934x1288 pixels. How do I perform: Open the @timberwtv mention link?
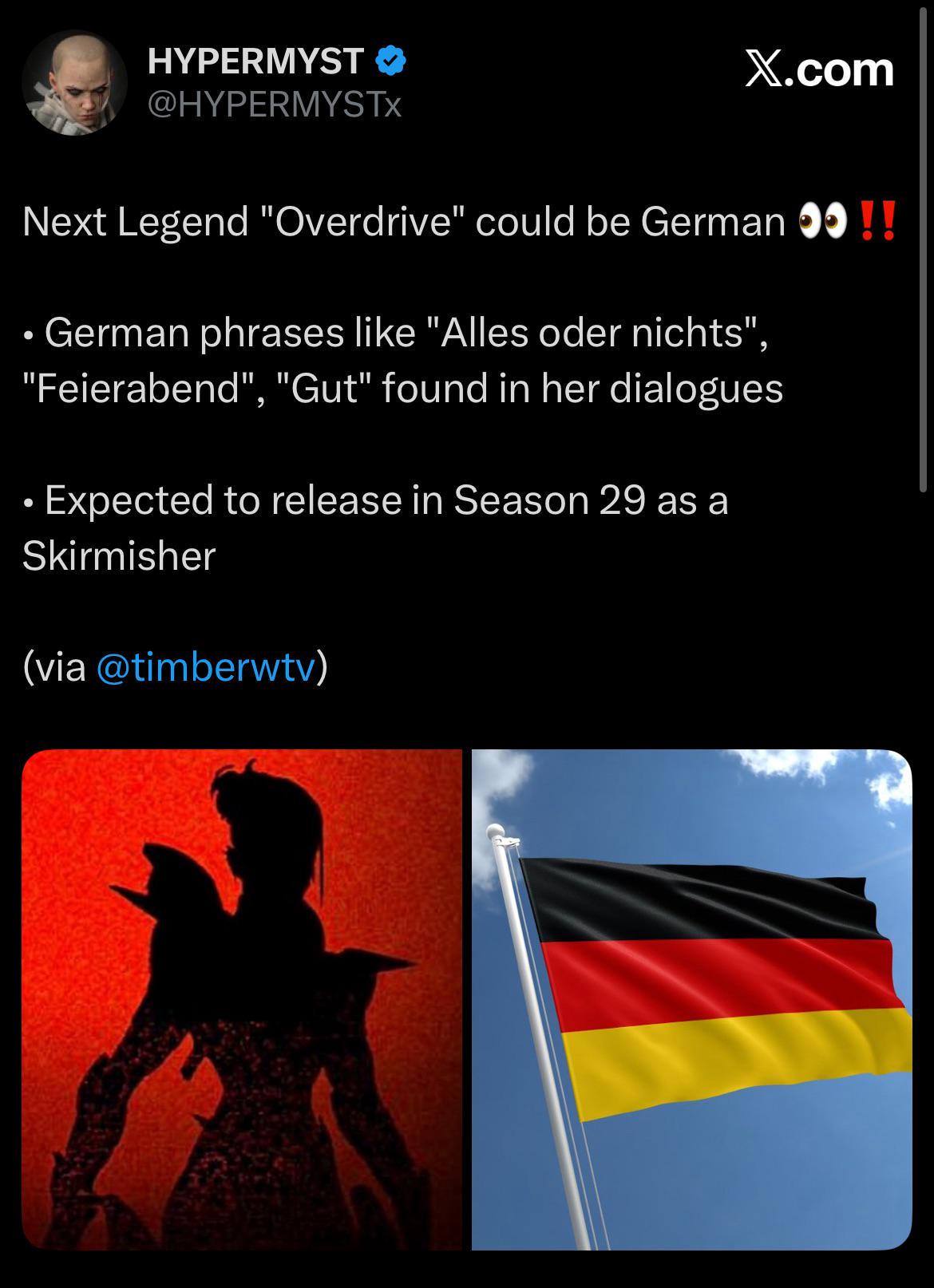tap(205, 666)
